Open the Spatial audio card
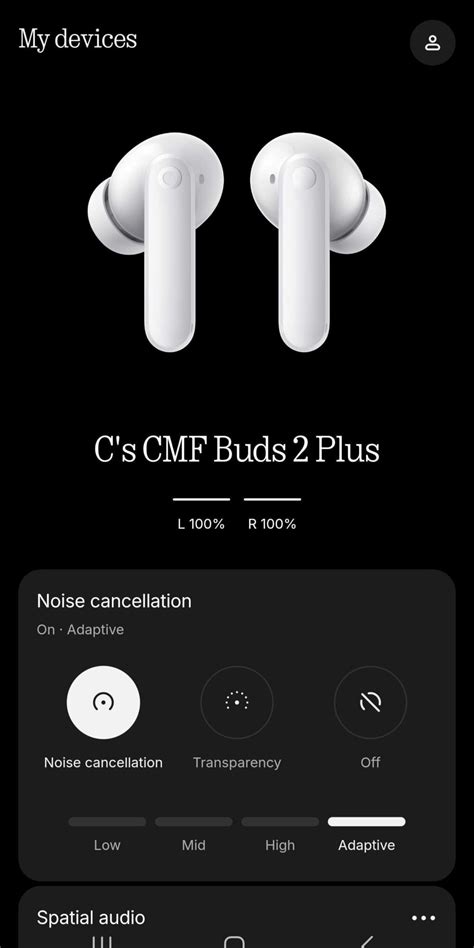Viewport: 474px width, 948px height. click(237, 917)
